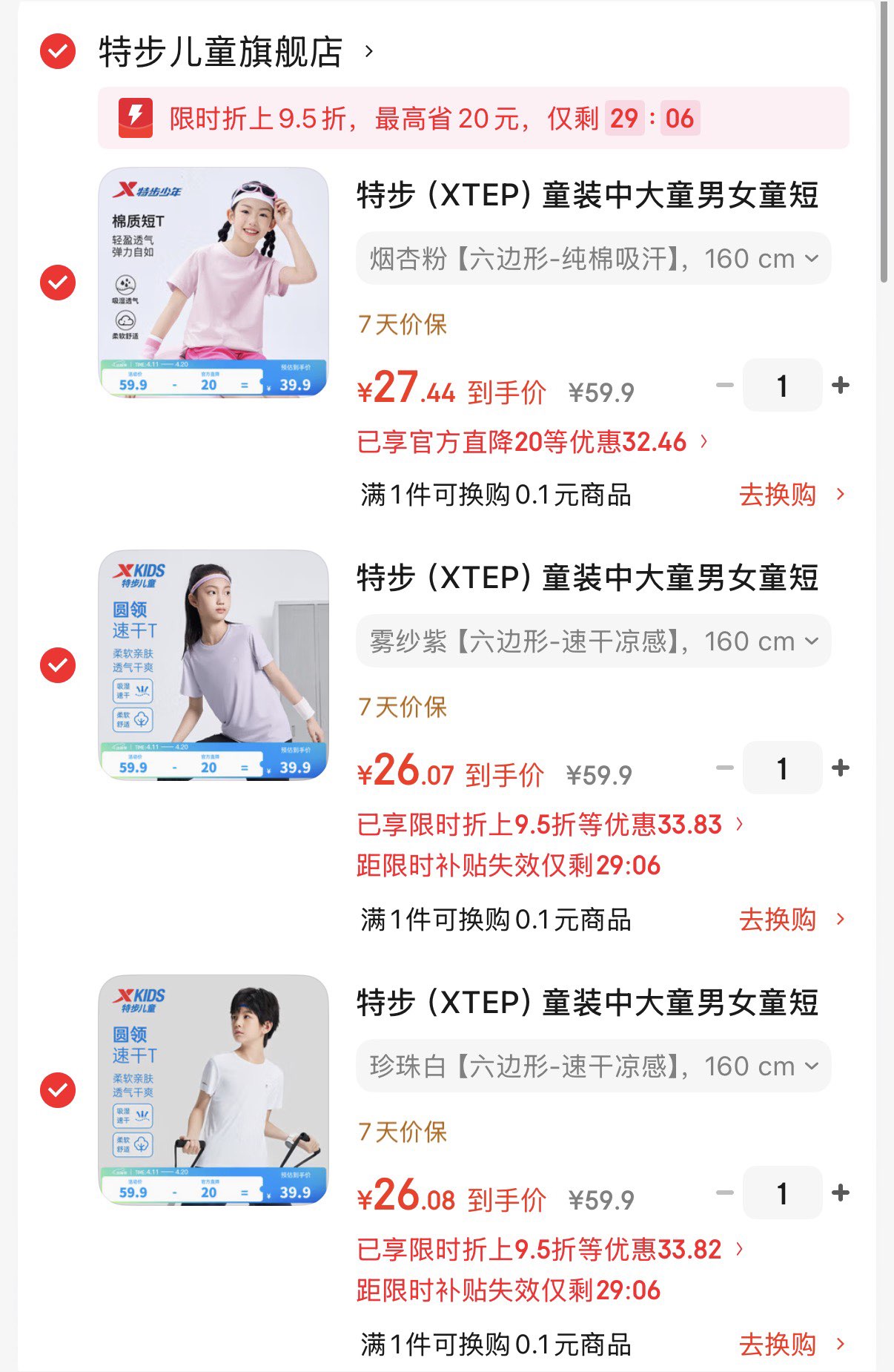View 已享官方直降20等优惠32.46 discount details

pos(532,442)
